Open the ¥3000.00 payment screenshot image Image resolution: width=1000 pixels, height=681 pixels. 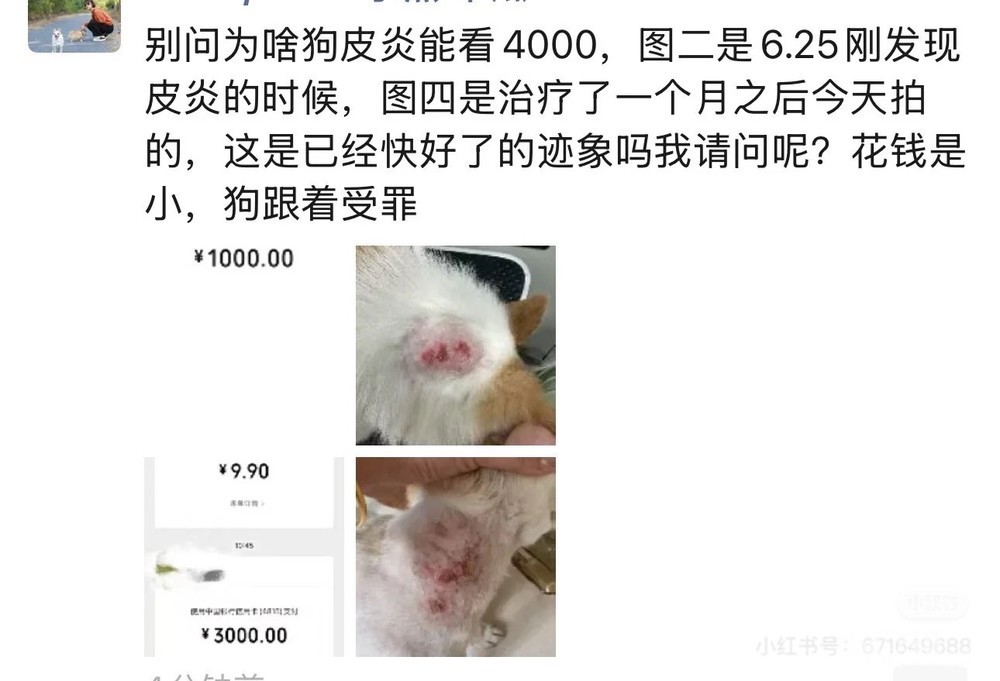point(245,557)
